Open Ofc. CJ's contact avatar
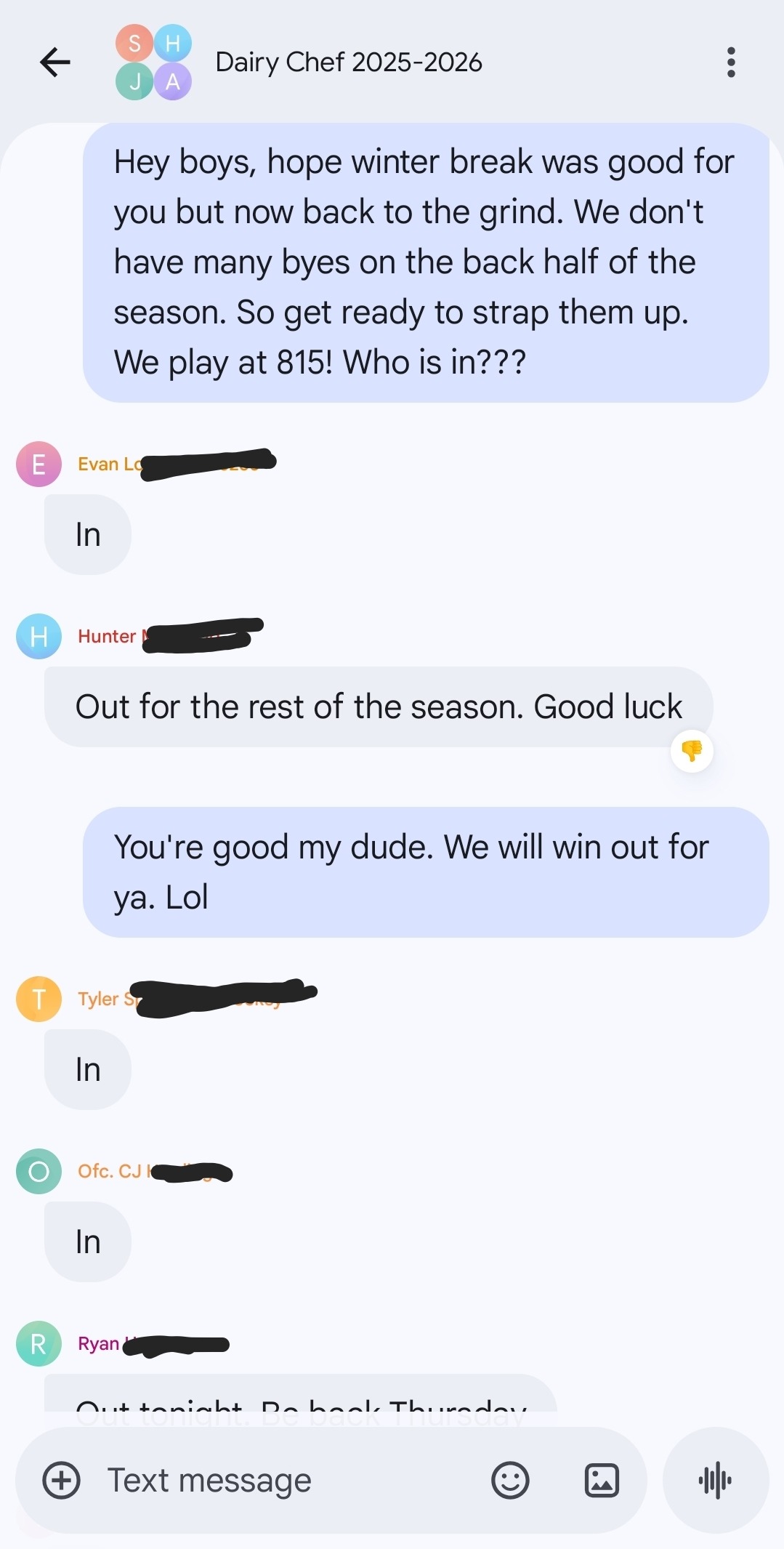784x1549 pixels. pos(39,1171)
